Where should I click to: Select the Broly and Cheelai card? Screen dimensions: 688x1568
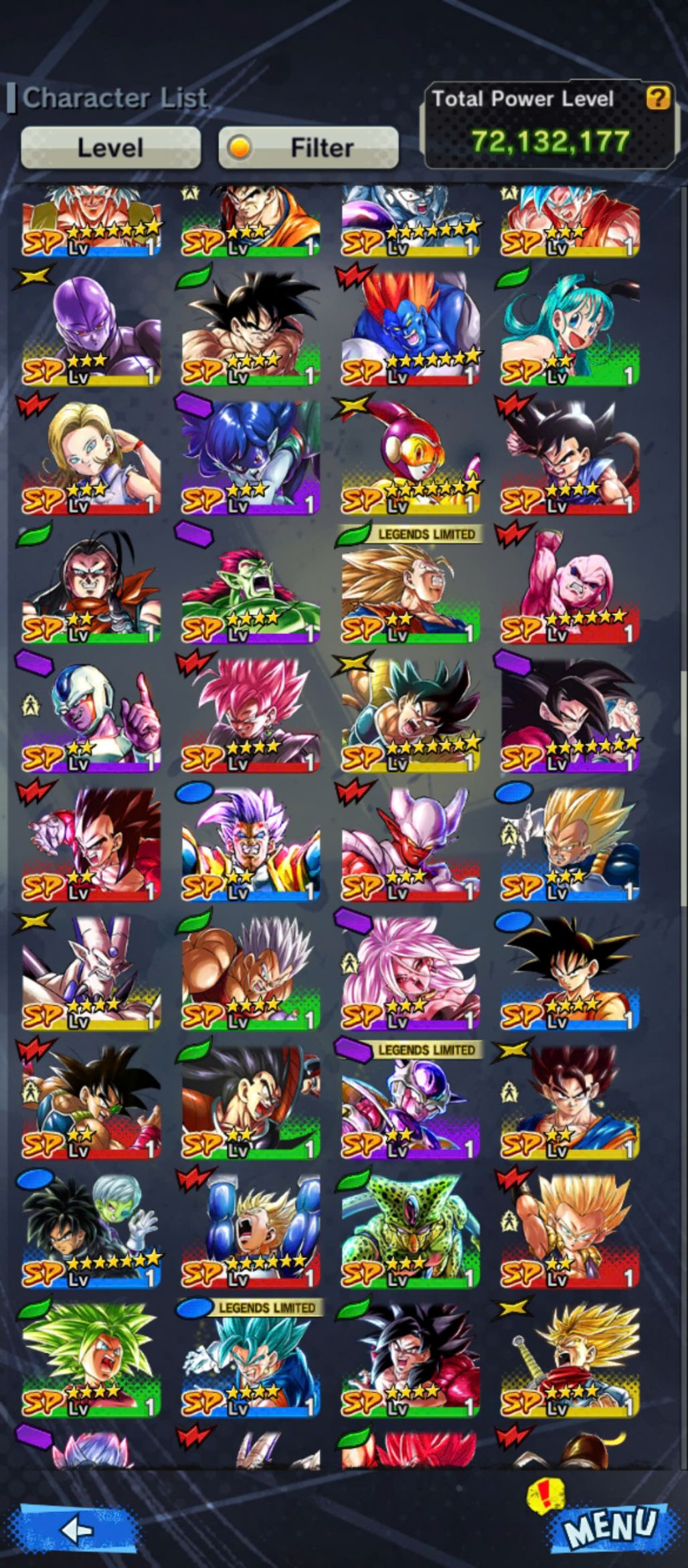tap(91, 1232)
